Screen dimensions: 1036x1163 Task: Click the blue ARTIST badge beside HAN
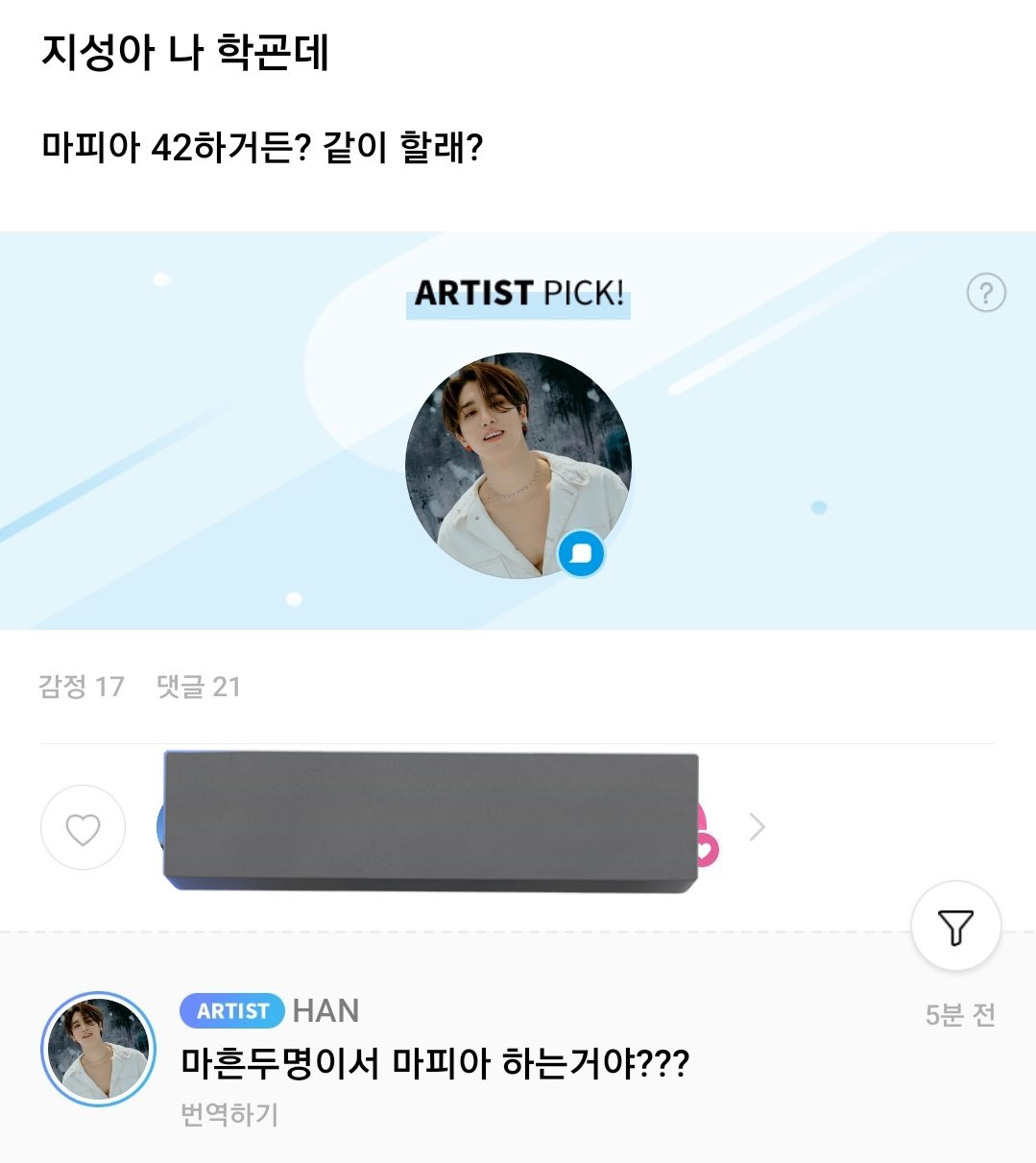232,1011
